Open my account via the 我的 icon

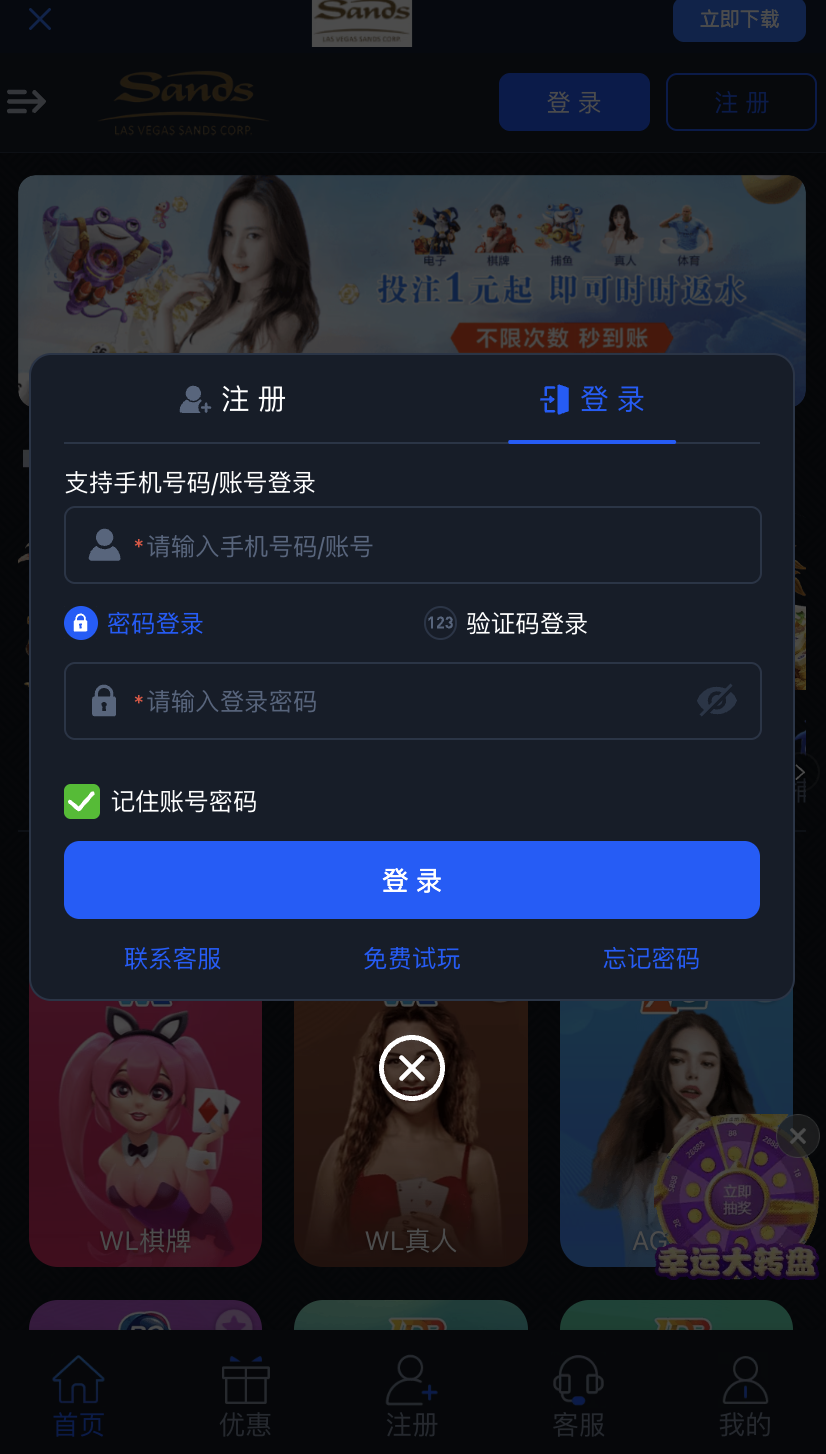(745, 1395)
